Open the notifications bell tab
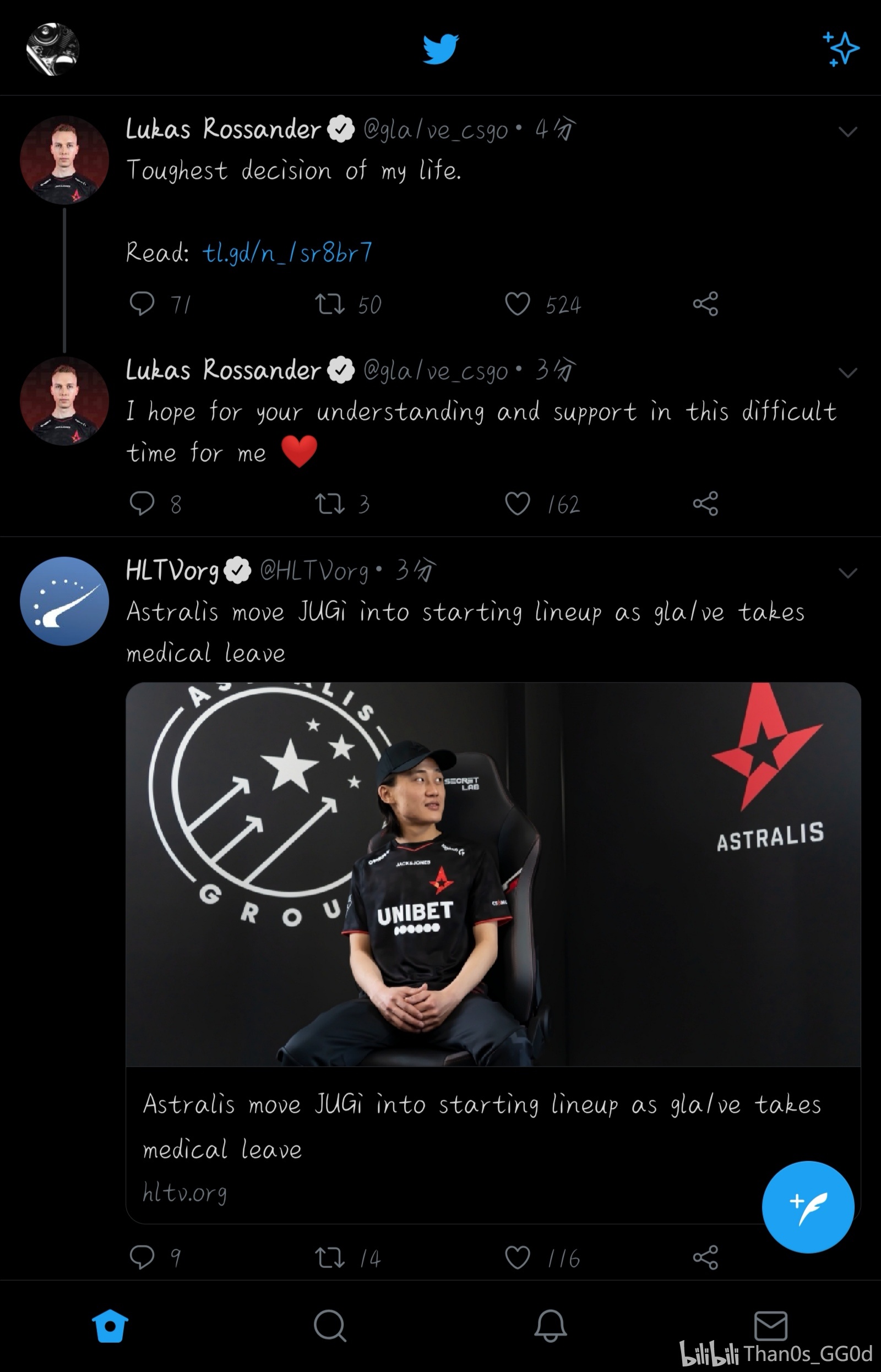The image size is (881, 1372). point(550,1325)
